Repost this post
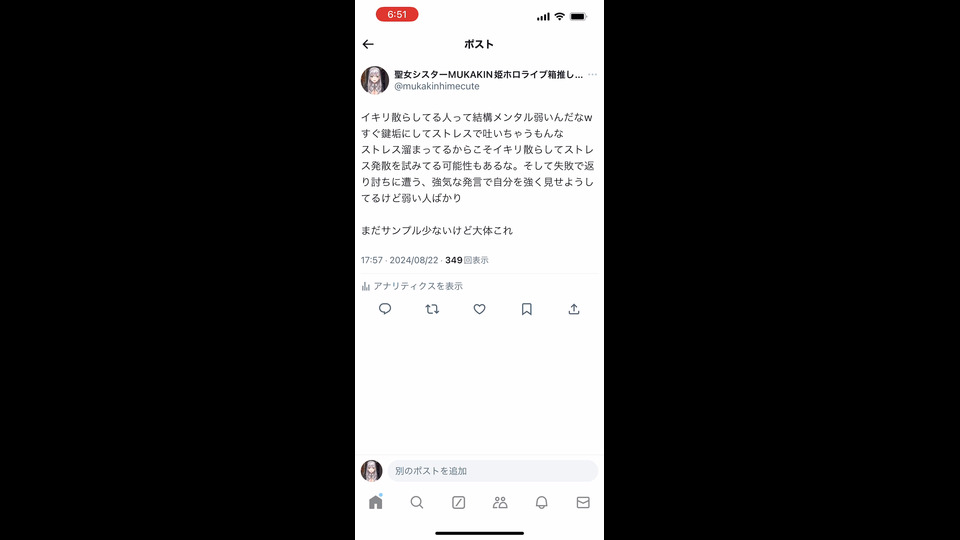Image resolution: width=960 pixels, height=540 pixels. pyautogui.click(x=432, y=309)
